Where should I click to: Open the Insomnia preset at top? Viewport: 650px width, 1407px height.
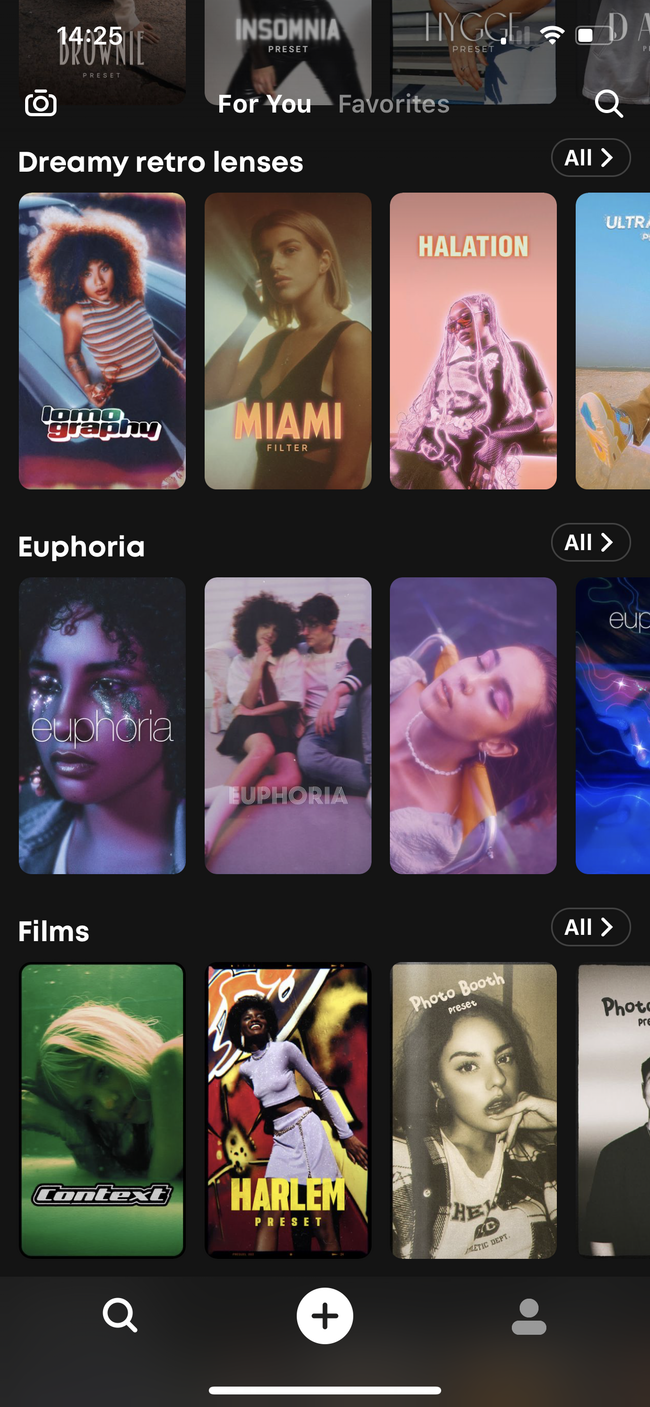(288, 45)
